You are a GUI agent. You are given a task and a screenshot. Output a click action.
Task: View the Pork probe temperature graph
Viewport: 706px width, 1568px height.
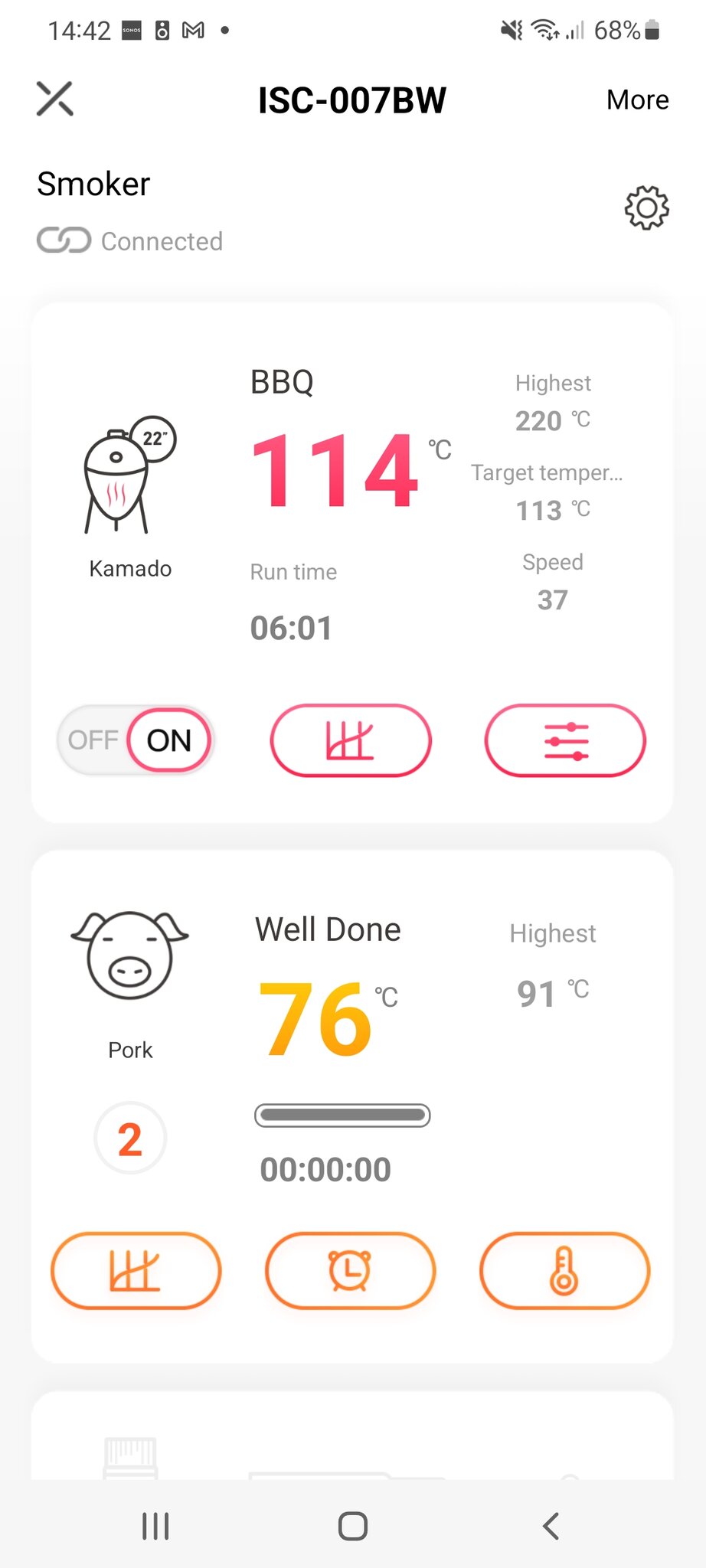pyautogui.click(x=136, y=1271)
